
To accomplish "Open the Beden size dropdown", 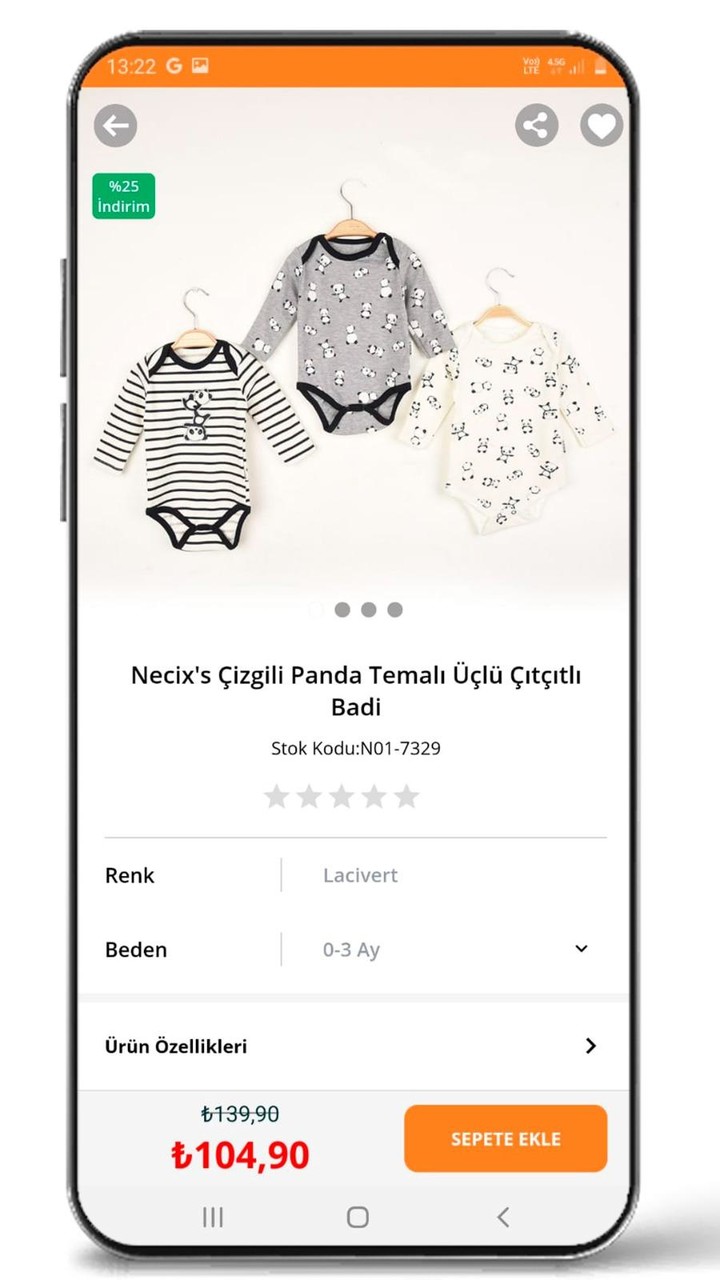I will (455, 949).
